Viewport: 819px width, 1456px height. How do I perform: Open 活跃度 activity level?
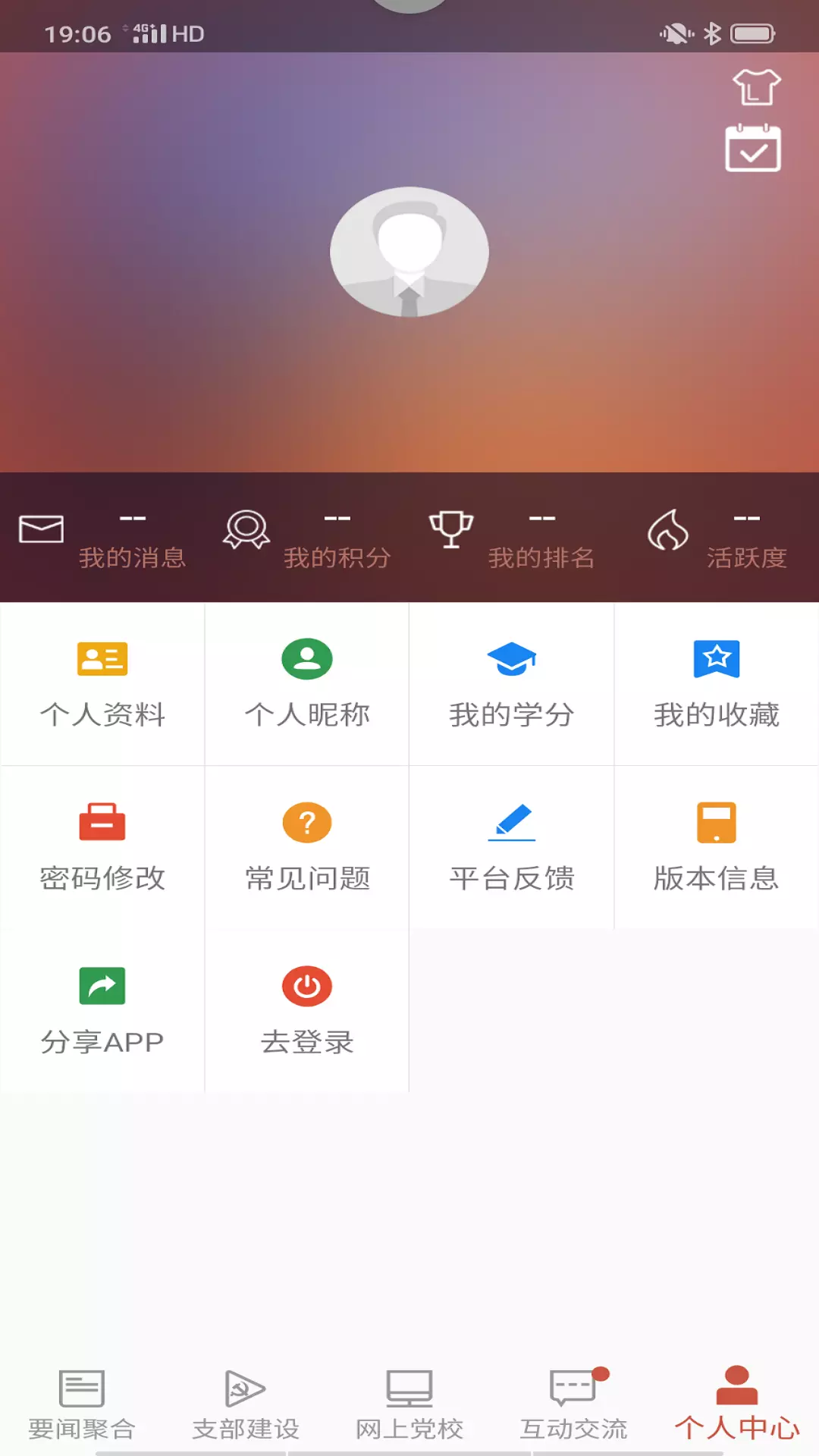tap(717, 538)
